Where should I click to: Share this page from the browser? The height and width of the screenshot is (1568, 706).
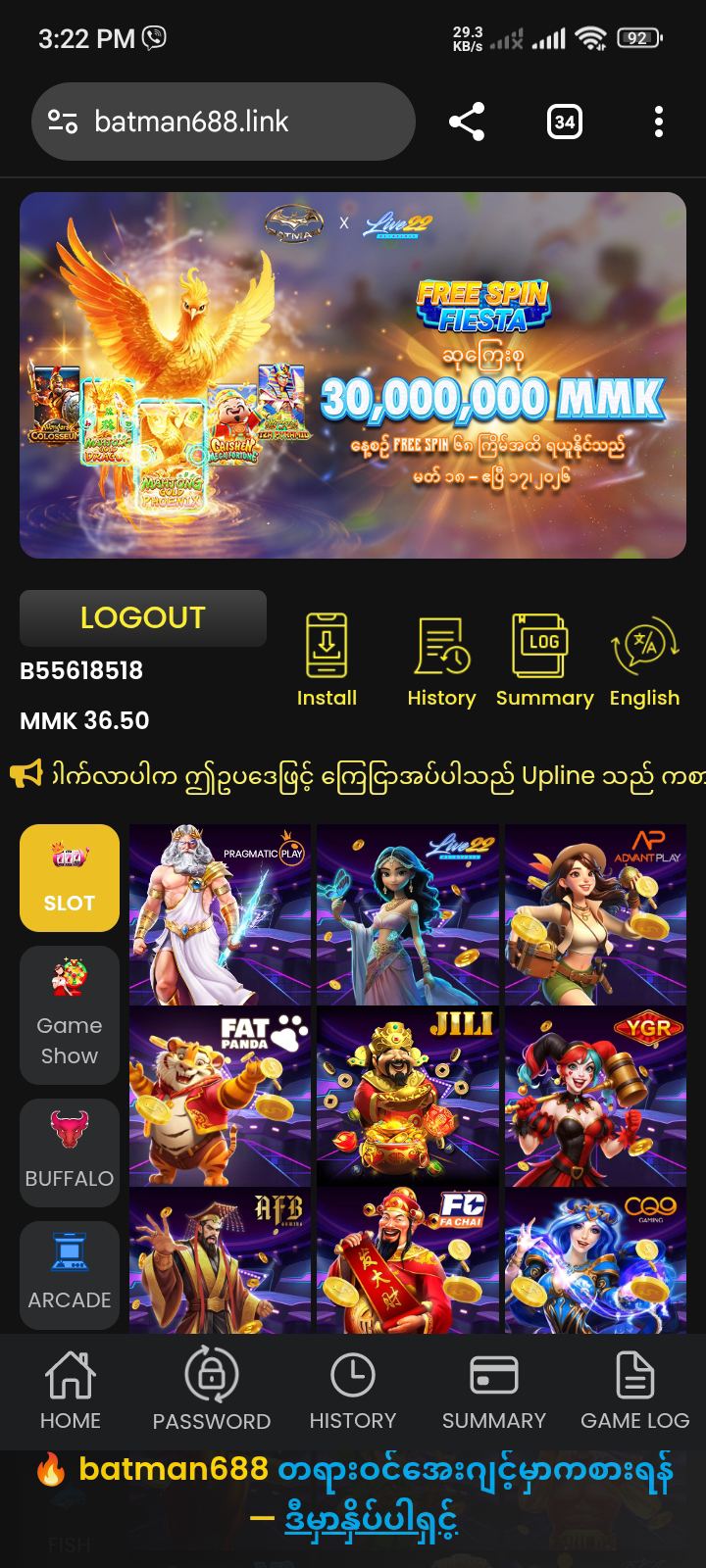[x=467, y=122]
